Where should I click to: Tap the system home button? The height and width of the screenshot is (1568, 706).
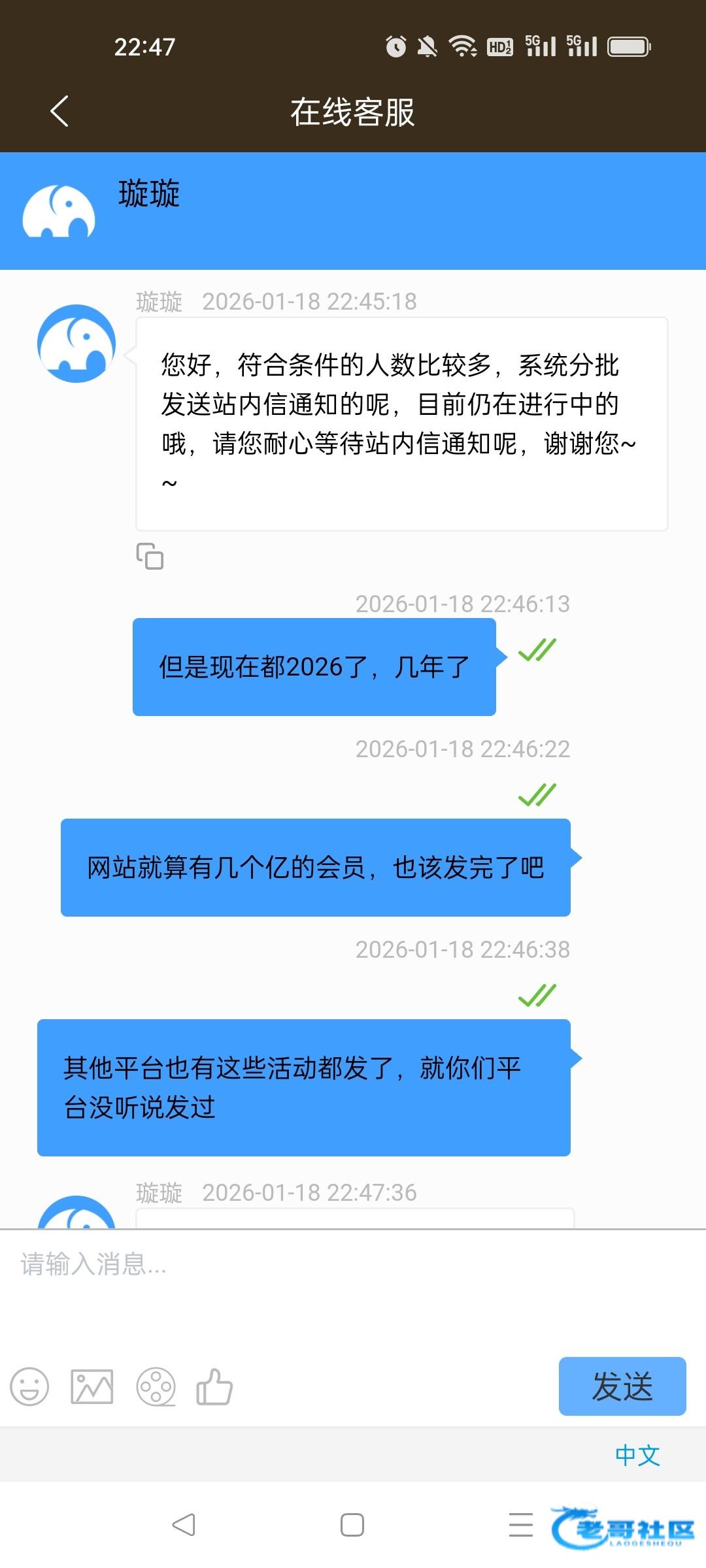[352, 1525]
